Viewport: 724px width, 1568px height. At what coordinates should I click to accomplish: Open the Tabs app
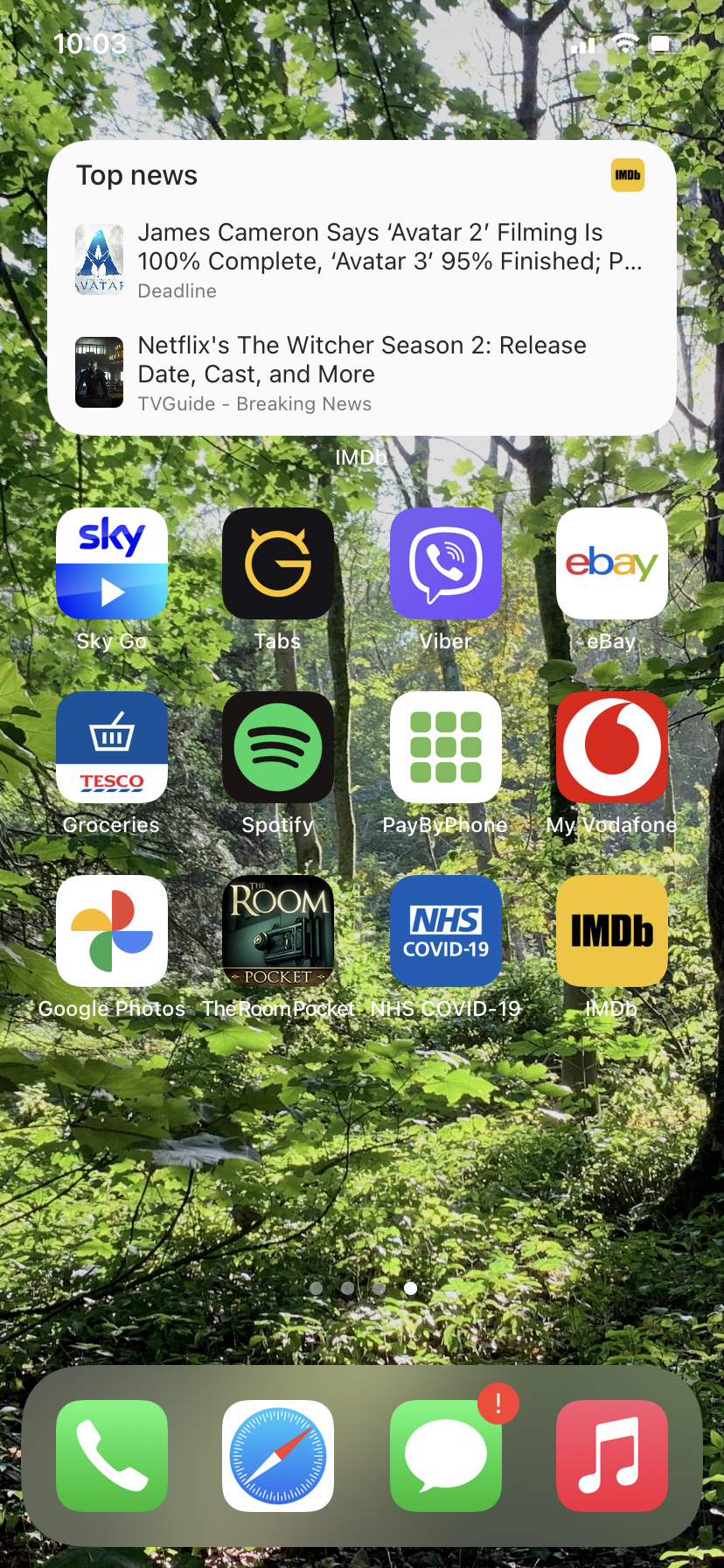point(278,563)
